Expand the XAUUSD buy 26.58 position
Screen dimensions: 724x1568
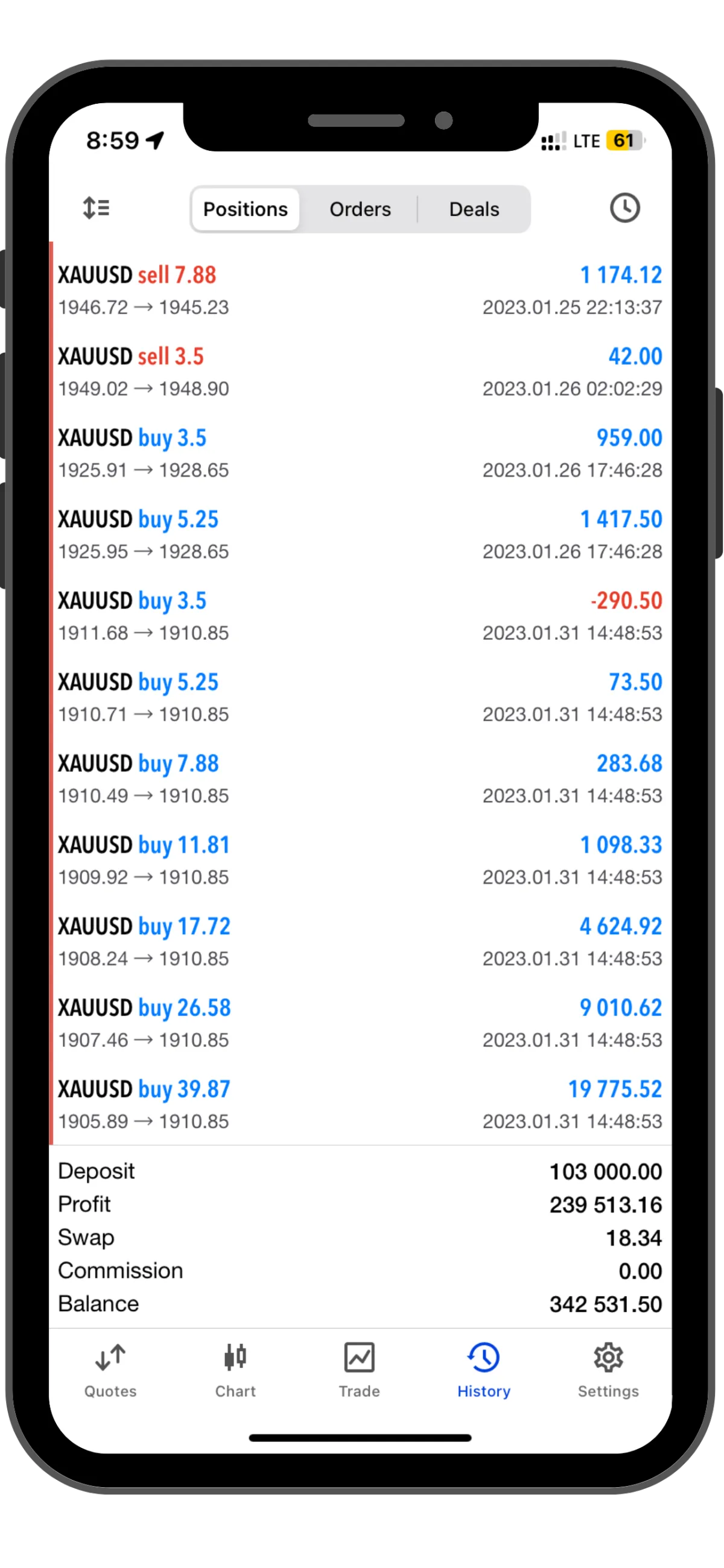point(360,1023)
